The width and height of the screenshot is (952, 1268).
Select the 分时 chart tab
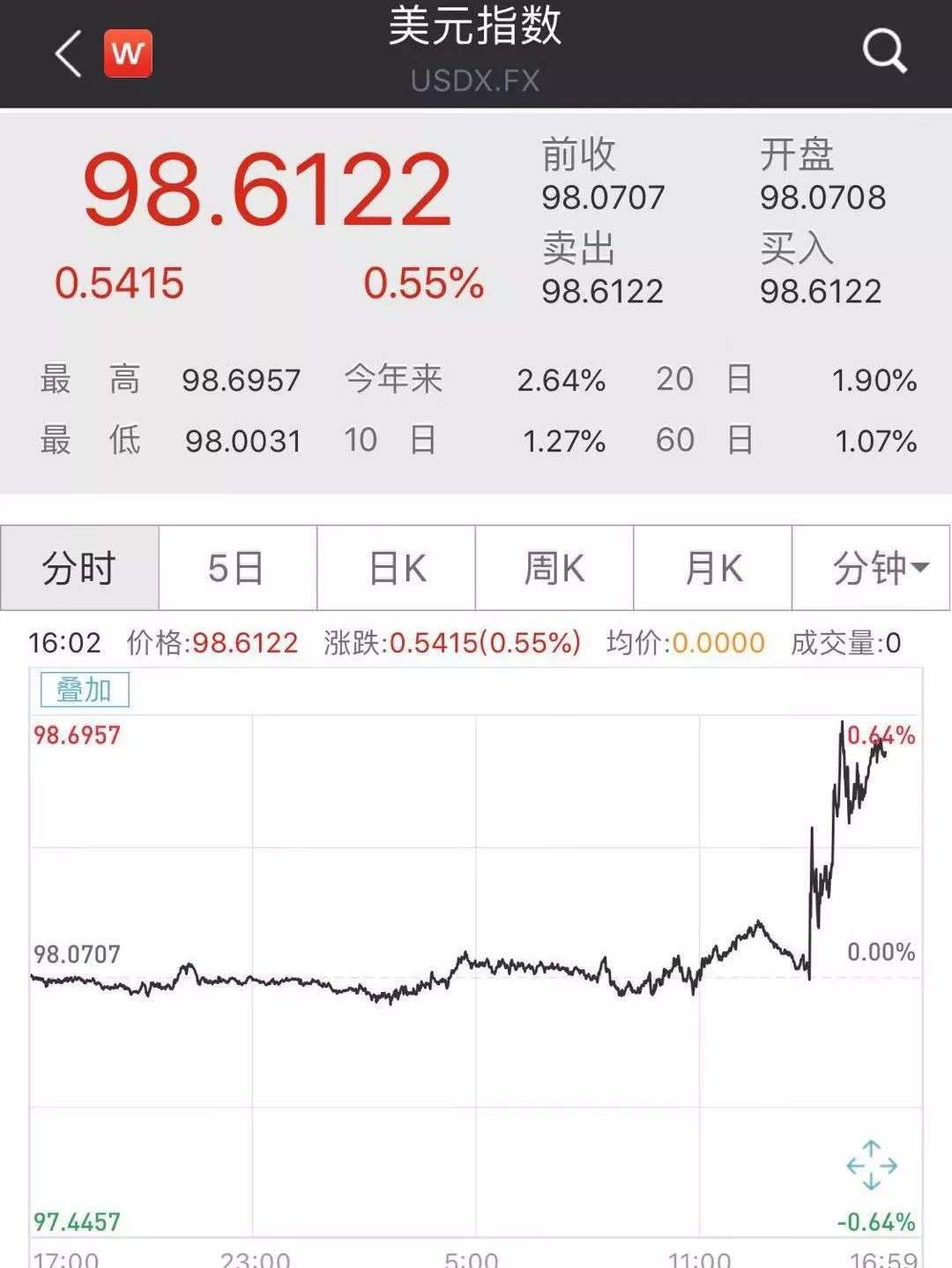pos(79,568)
